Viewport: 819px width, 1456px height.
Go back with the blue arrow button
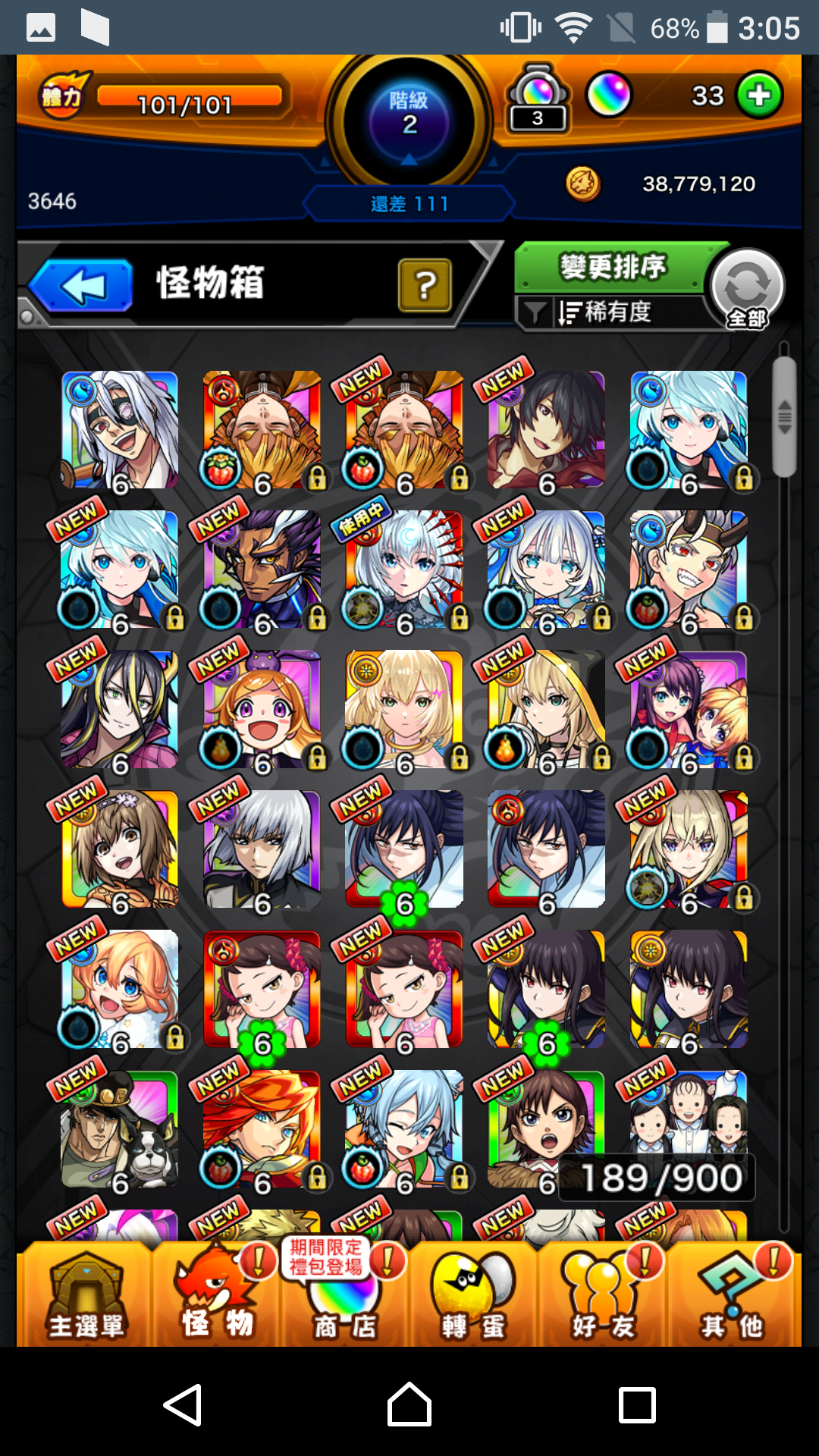tap(82, 286)
